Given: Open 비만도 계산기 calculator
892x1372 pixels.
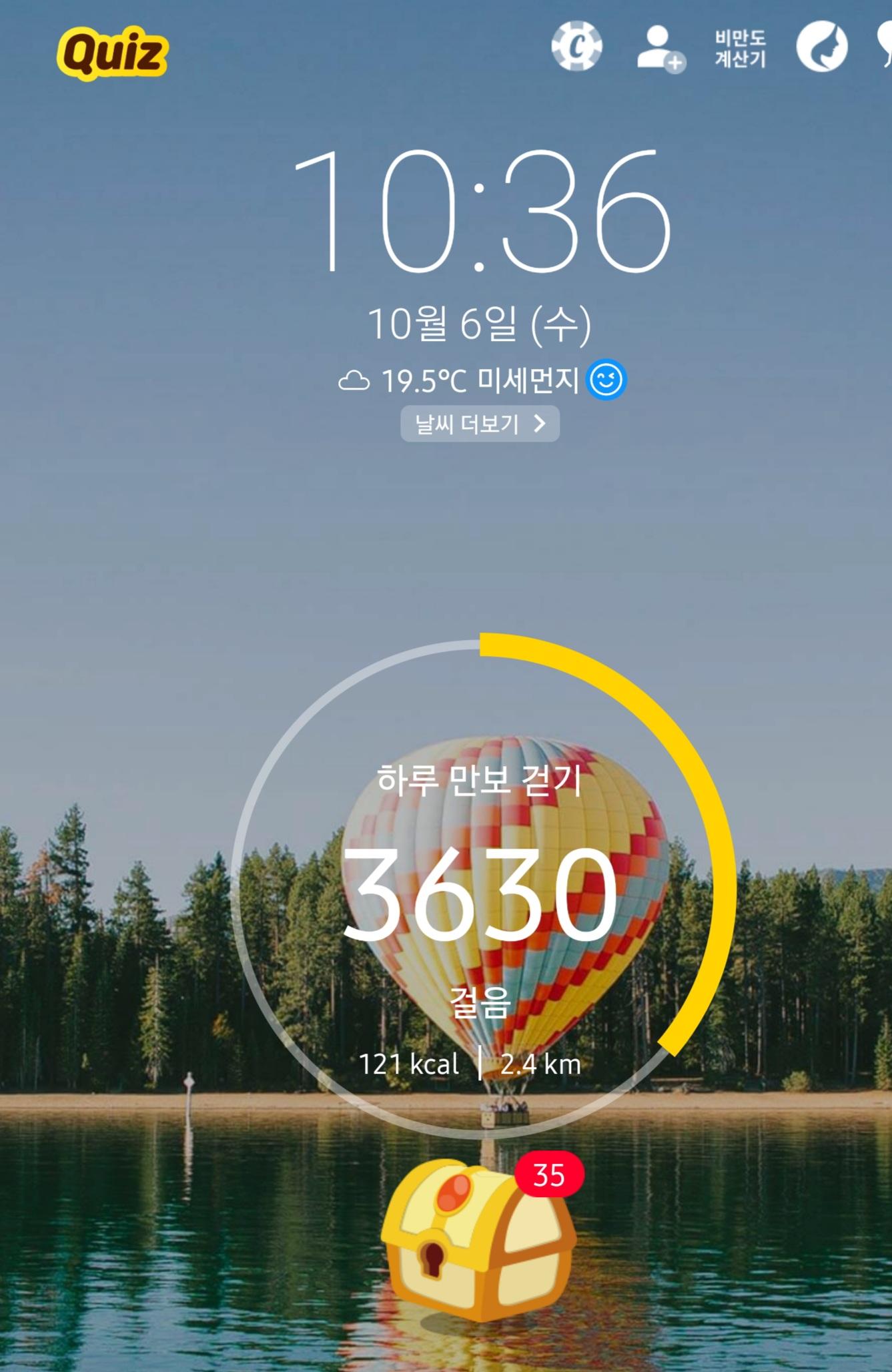Looking at the screenshot, I should click(740, 49).
